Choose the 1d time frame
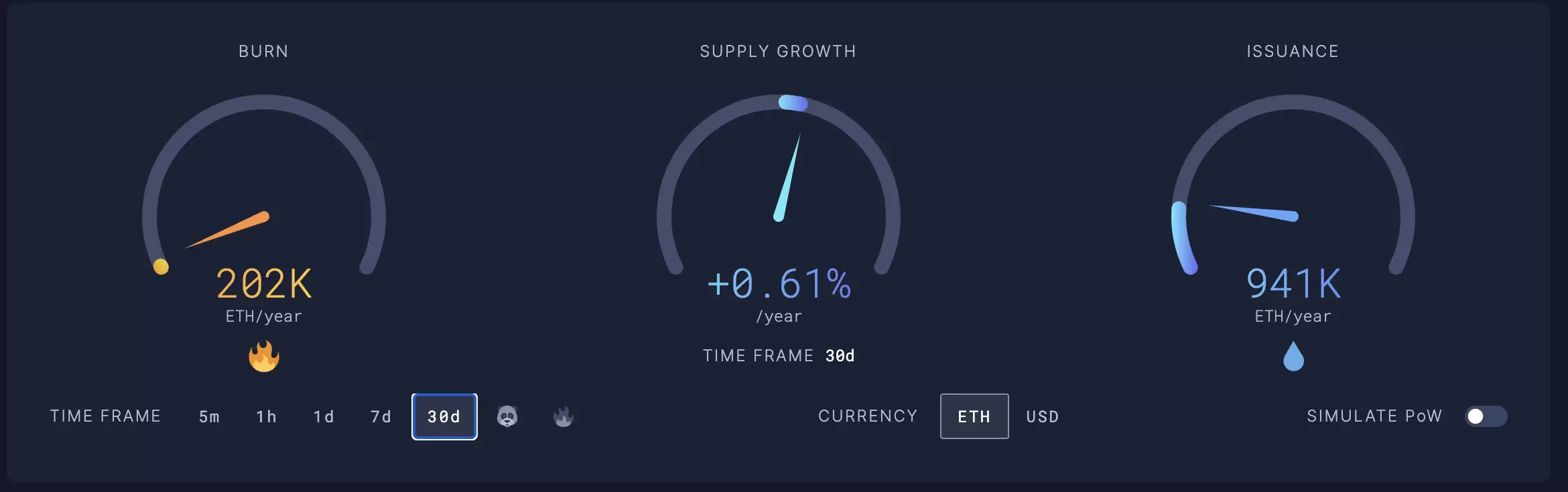The height and width of the screenshot is (492, 1568). coord(324,417)
